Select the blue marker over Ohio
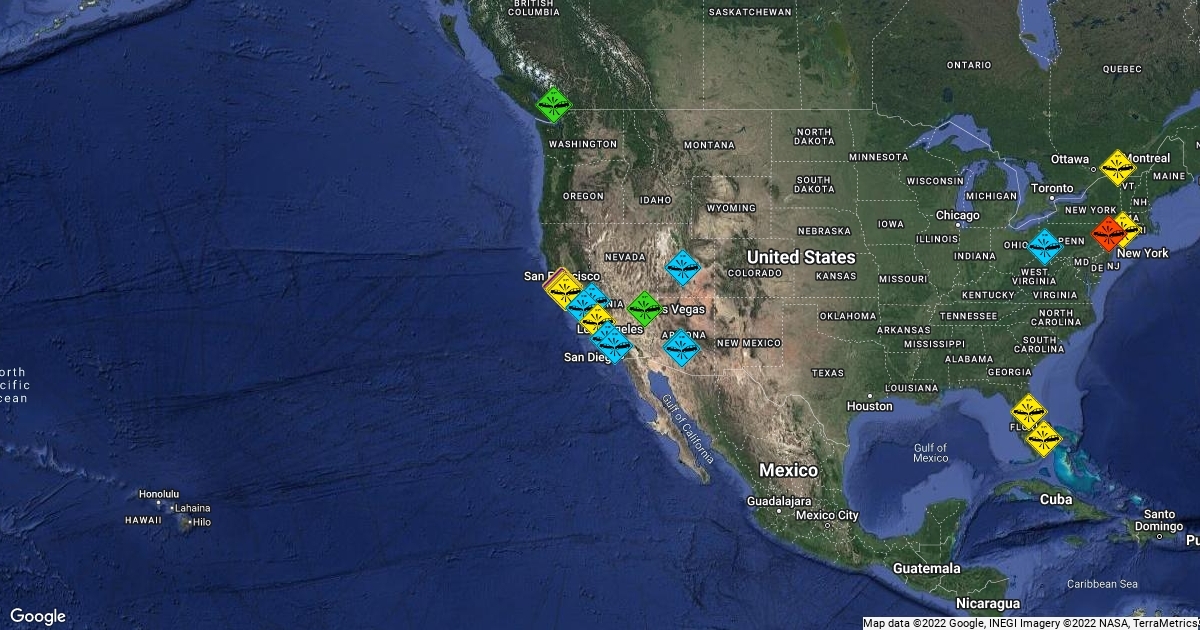Viewport: 1200px width, 630px height. click(1044, 246)
